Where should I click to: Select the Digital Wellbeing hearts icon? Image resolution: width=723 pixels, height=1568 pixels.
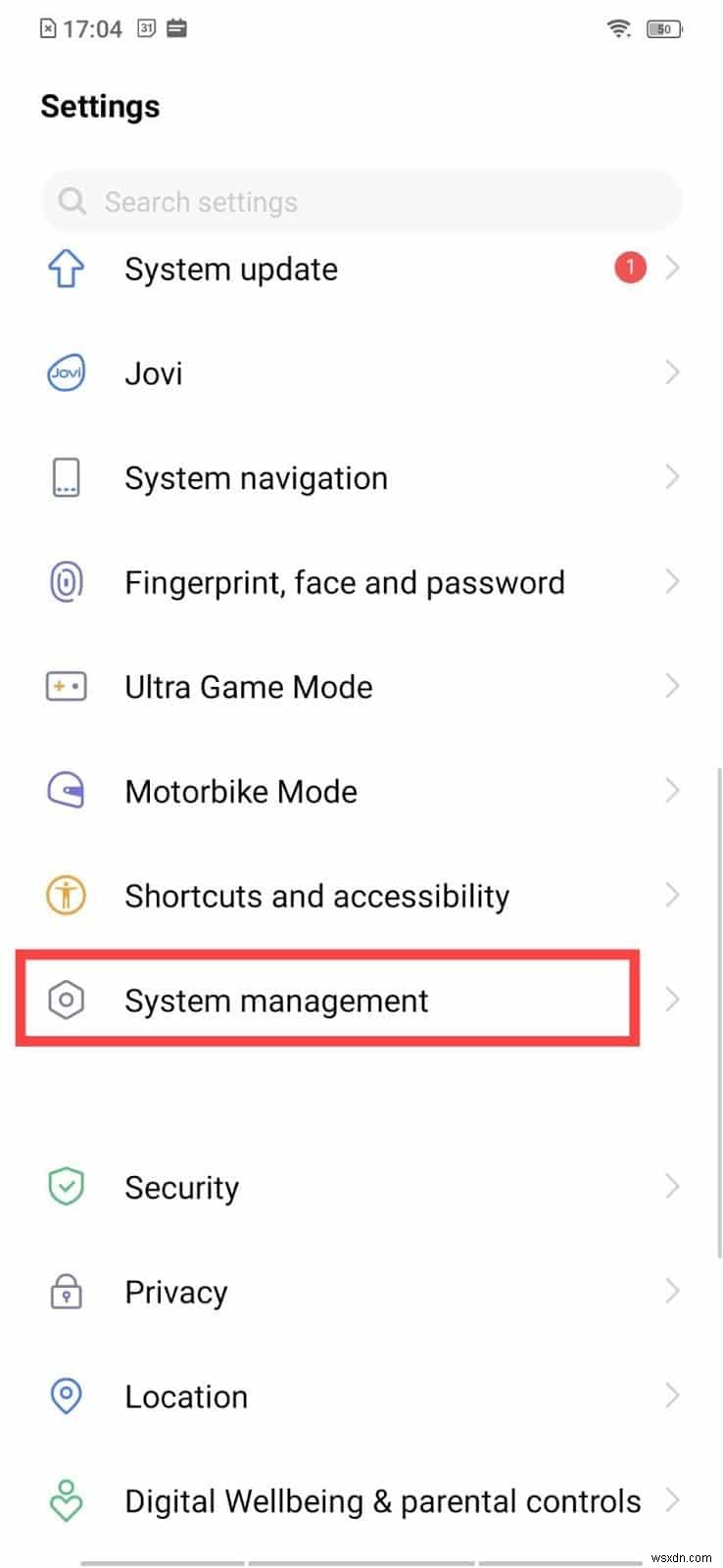(x=66, y=1500)
